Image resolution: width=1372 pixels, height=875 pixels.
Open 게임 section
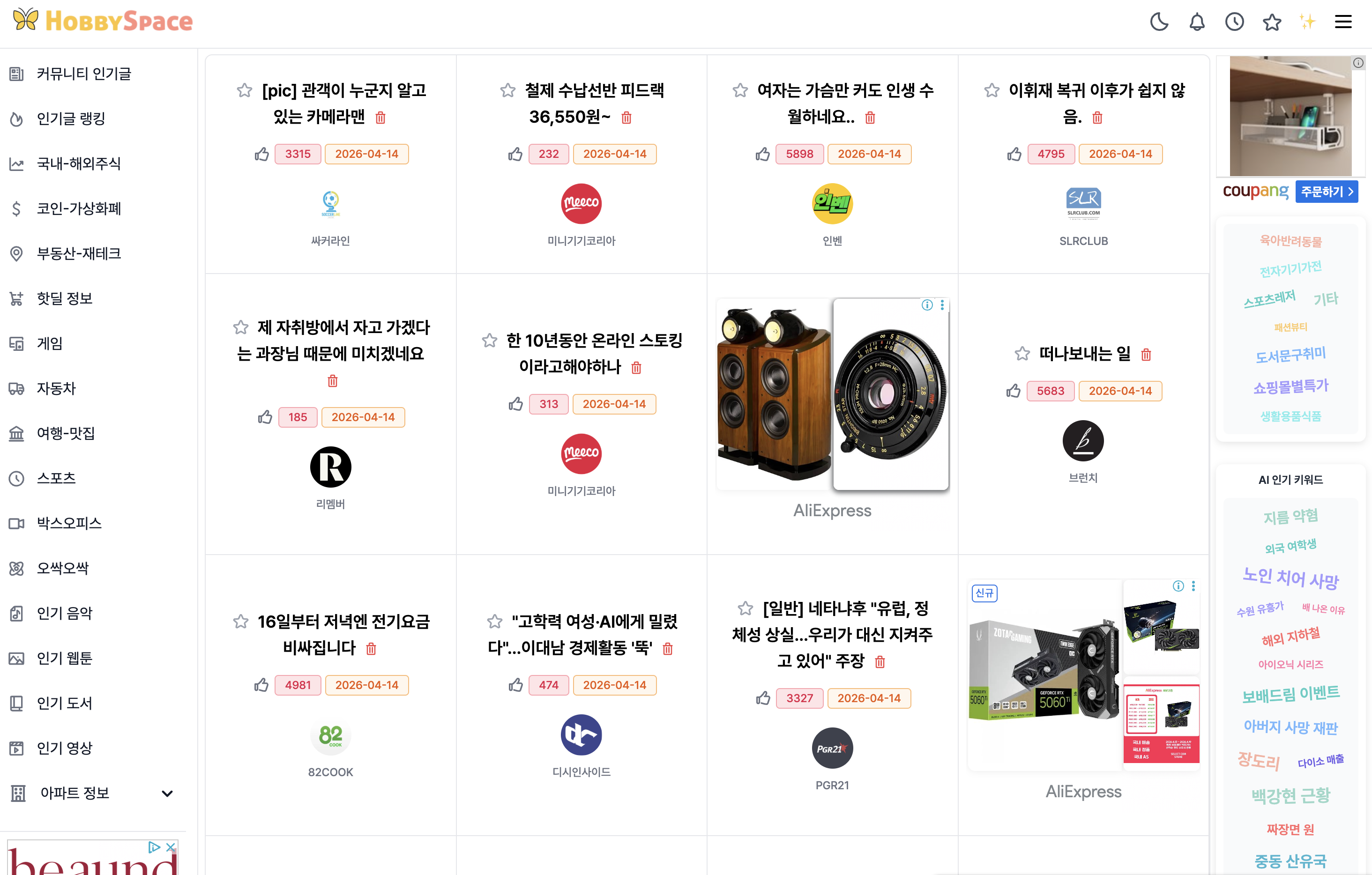(50, 343)
